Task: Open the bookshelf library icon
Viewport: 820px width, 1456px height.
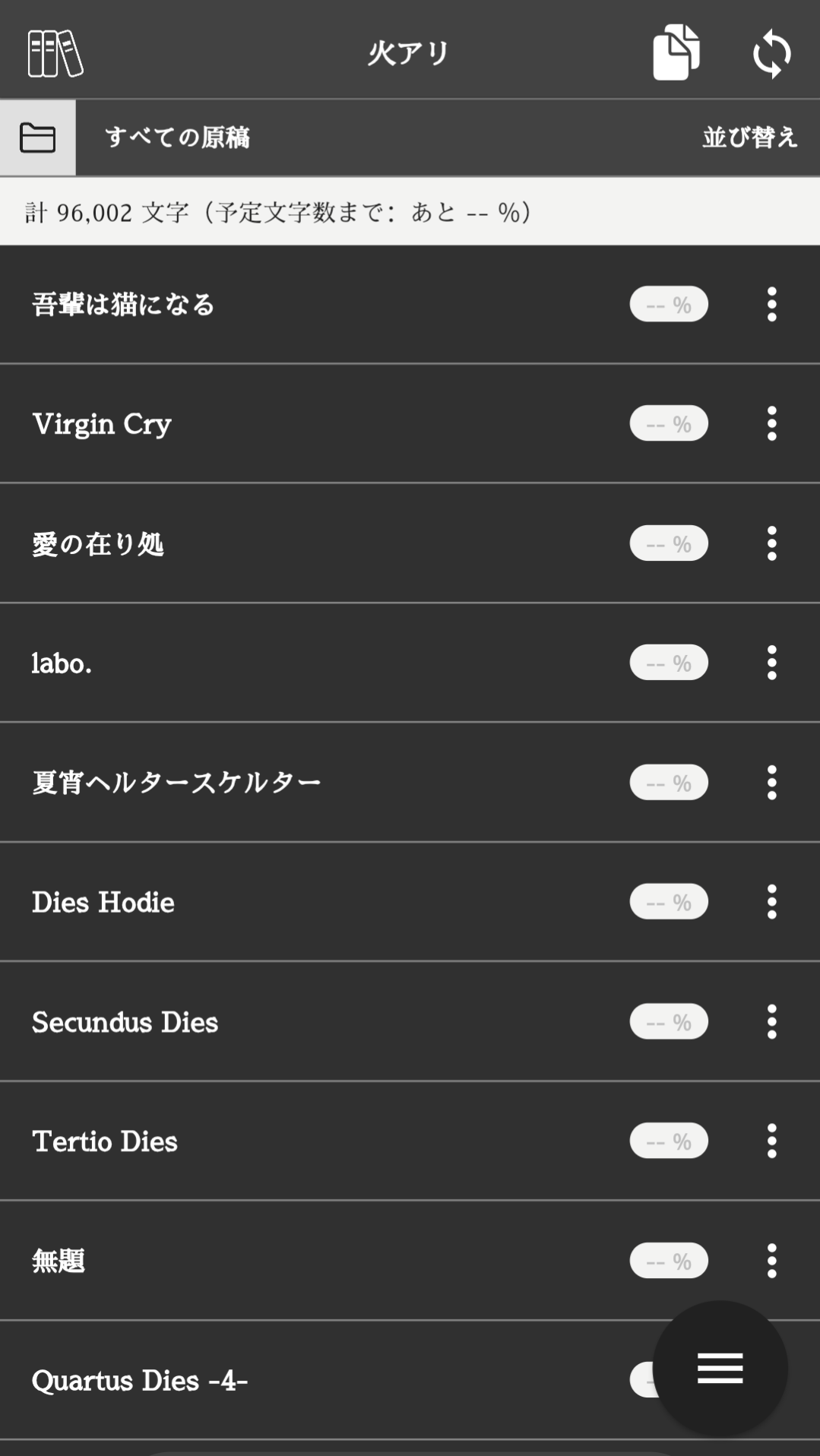Action: coord(55,53)
